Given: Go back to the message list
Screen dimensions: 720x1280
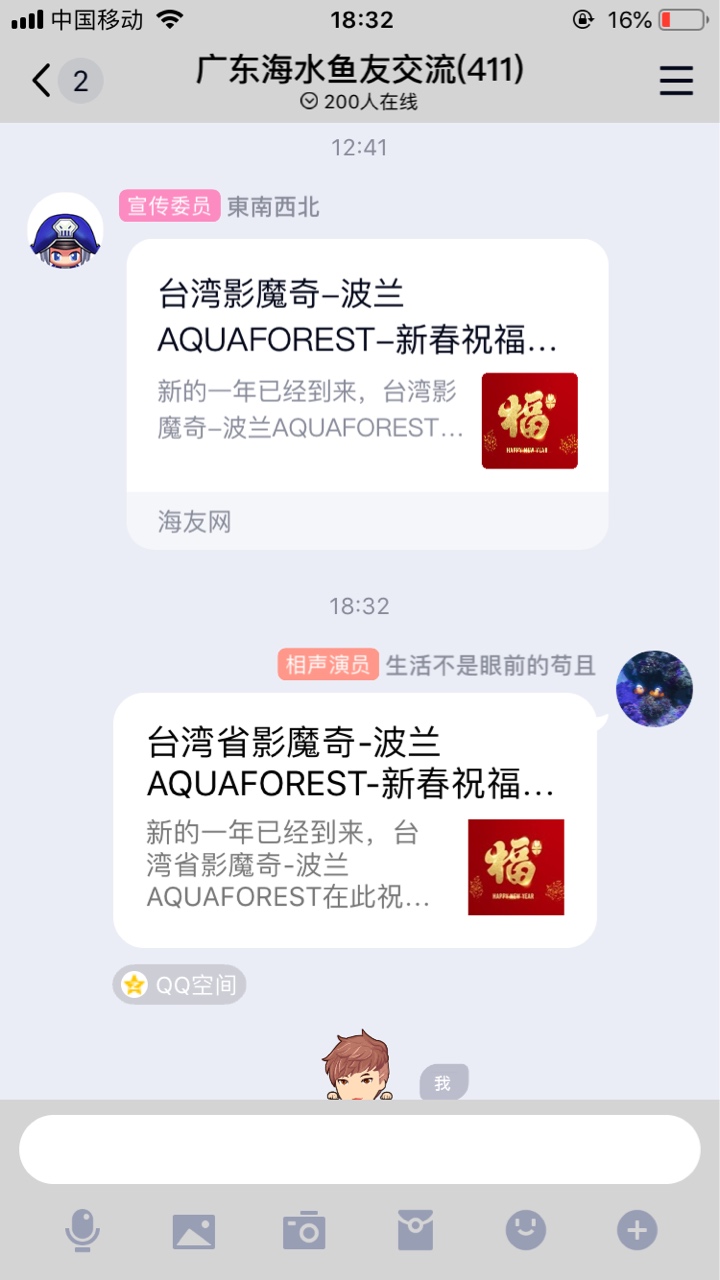Looking at the screenshot, I should (x=42, y=81).
